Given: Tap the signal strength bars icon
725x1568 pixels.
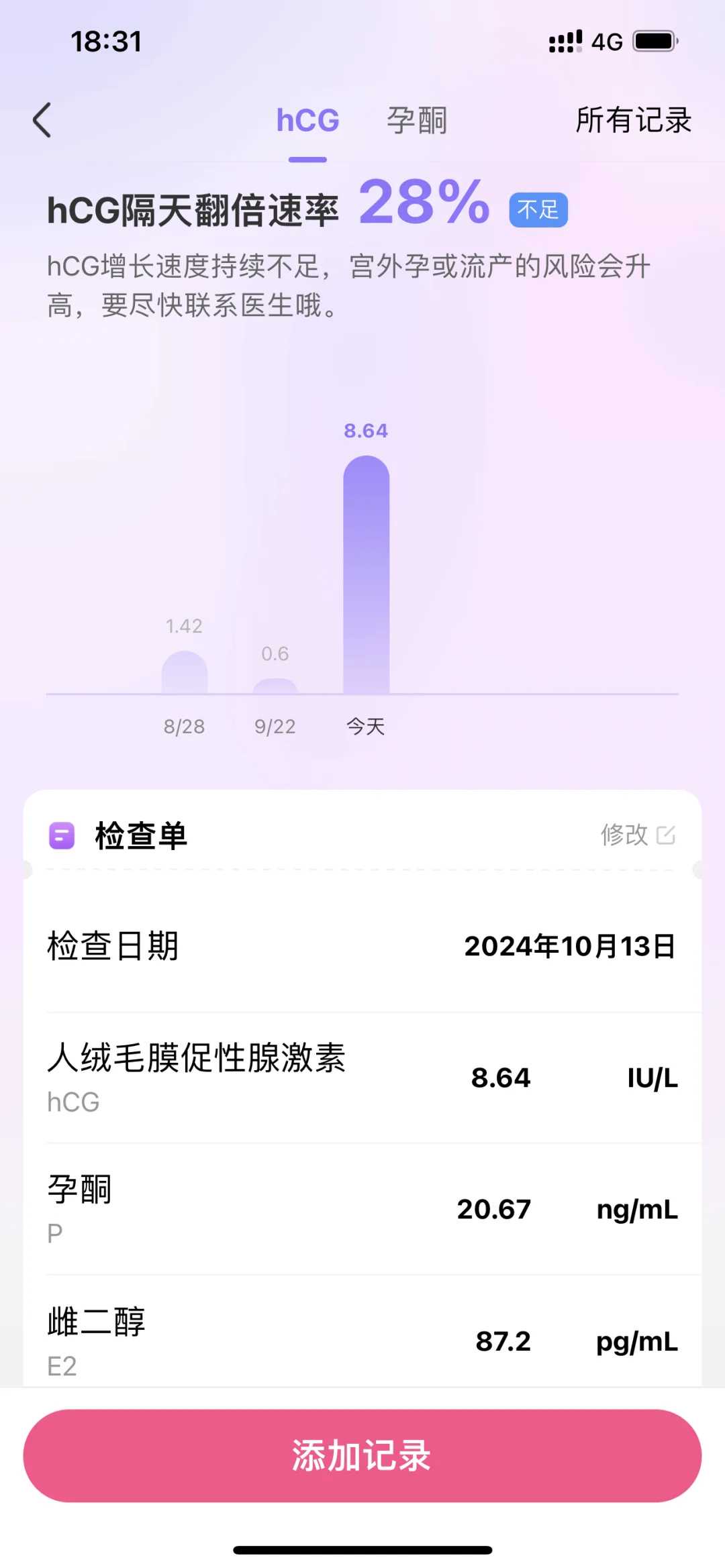Looking at the screenshot, I should tap(564, 42).
